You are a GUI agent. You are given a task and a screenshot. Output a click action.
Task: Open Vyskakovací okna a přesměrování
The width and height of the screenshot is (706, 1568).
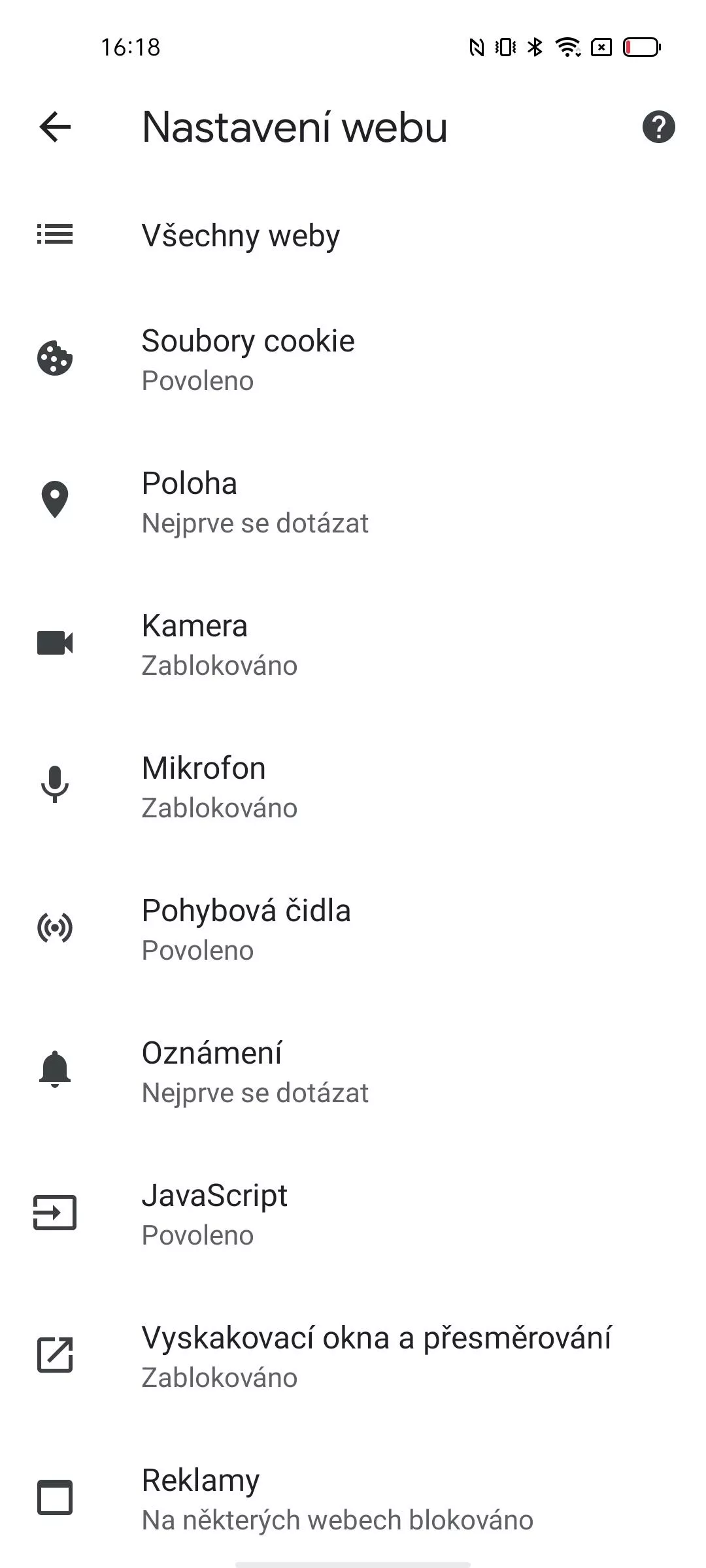point(353,1356)
